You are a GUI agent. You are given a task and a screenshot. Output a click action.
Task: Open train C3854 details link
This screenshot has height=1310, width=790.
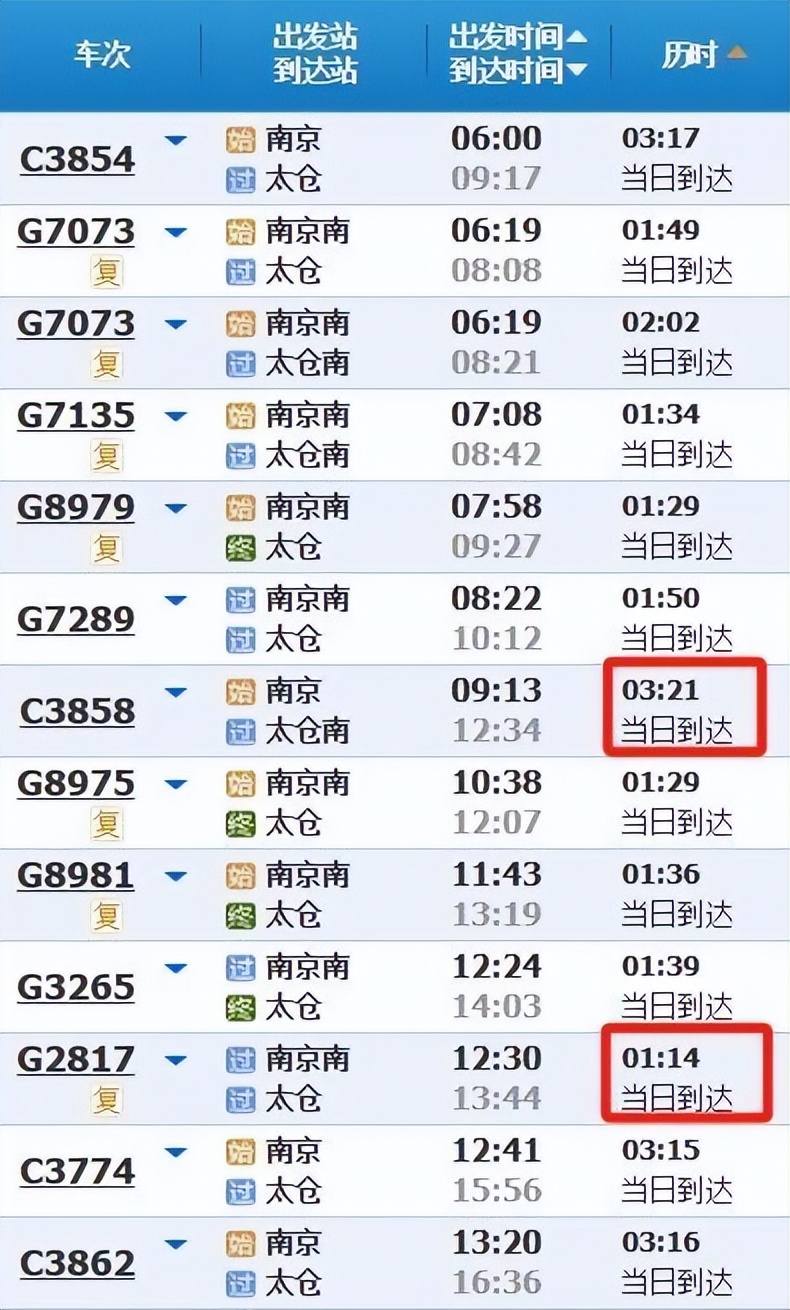pos(77,159)
